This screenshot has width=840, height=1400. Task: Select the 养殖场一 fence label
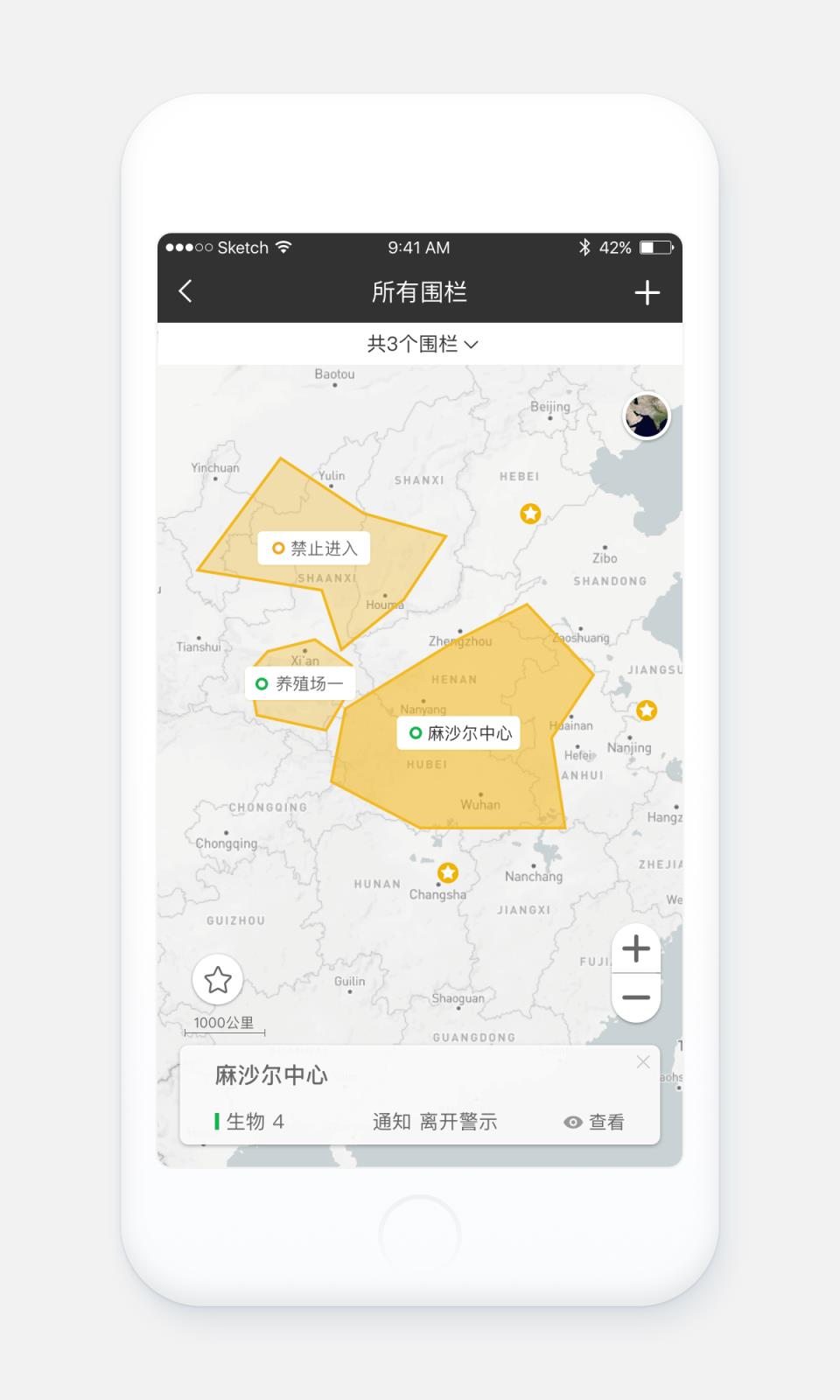pyautogui.click(x=300, y=683)
